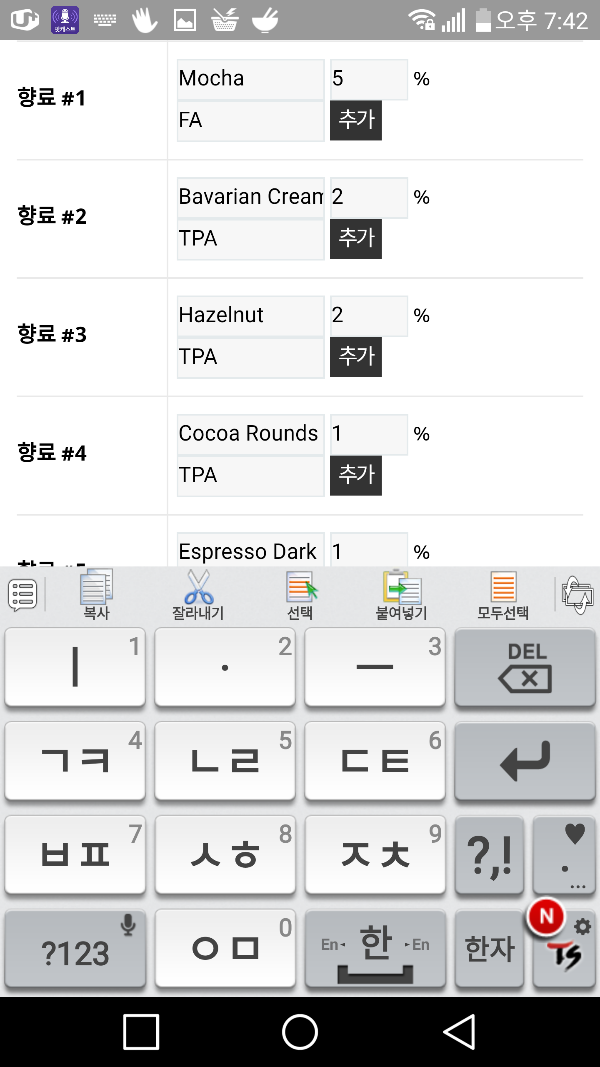
Task: Edit the Cocoa Rounds name field
Action: click(x=250, y=434)
